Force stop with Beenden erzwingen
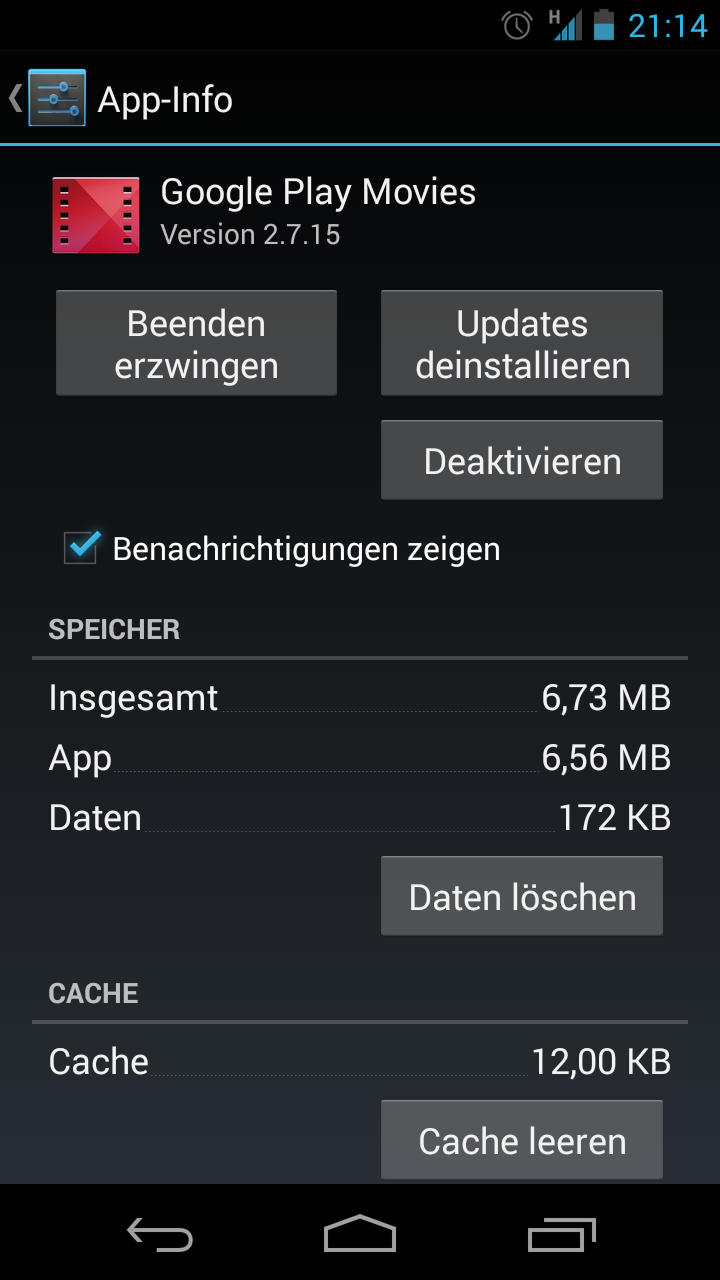 click(x=196, y=344)
